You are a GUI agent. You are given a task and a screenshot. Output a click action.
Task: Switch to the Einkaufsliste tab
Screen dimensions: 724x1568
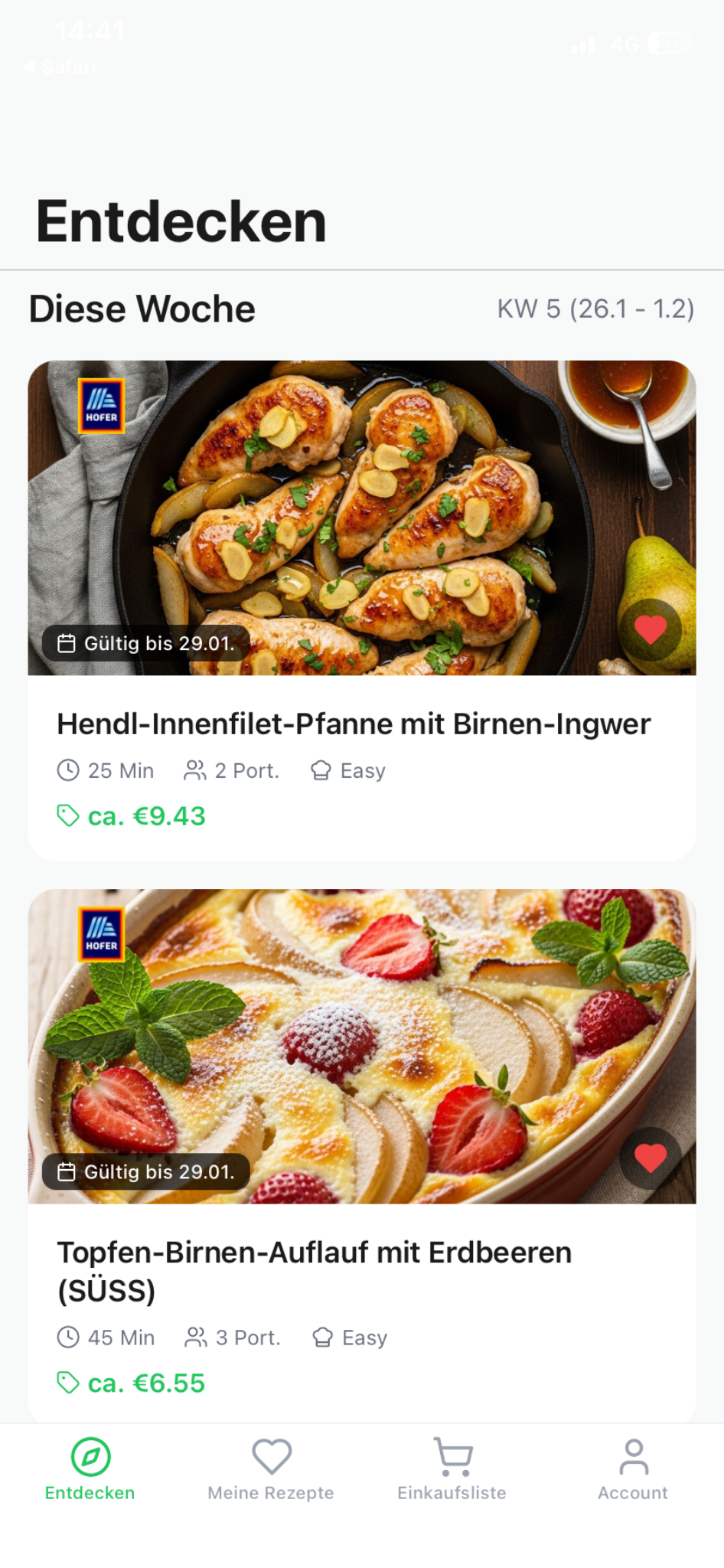point(452,1470)
